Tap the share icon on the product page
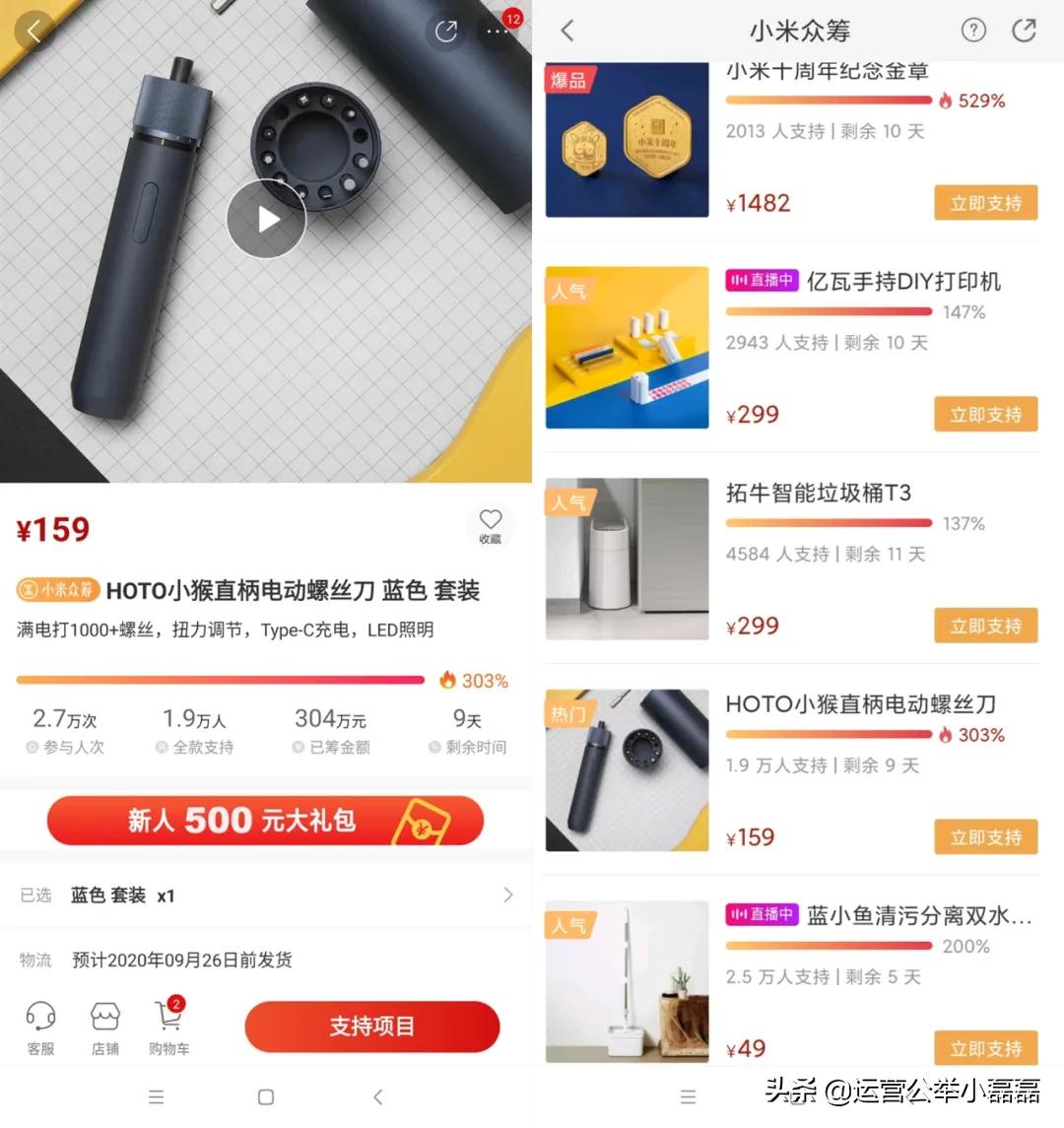The image size is (1064, 1128). (x=446, y=31)
